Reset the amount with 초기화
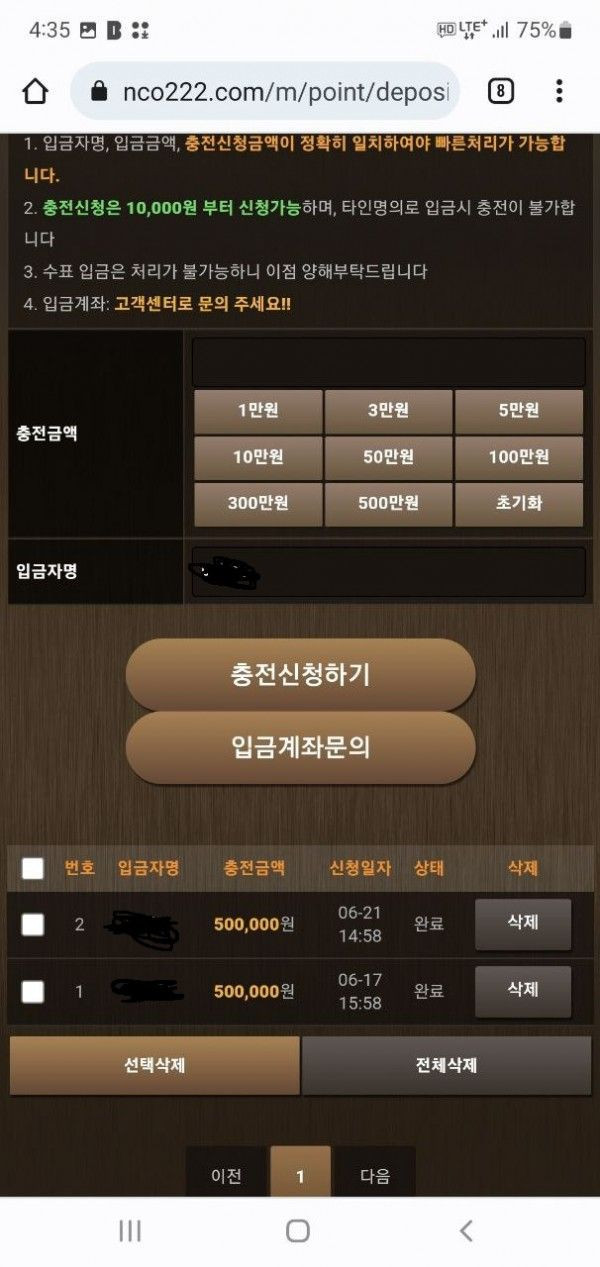Viewport: 600px width, 1267px height. pos(518,504)
